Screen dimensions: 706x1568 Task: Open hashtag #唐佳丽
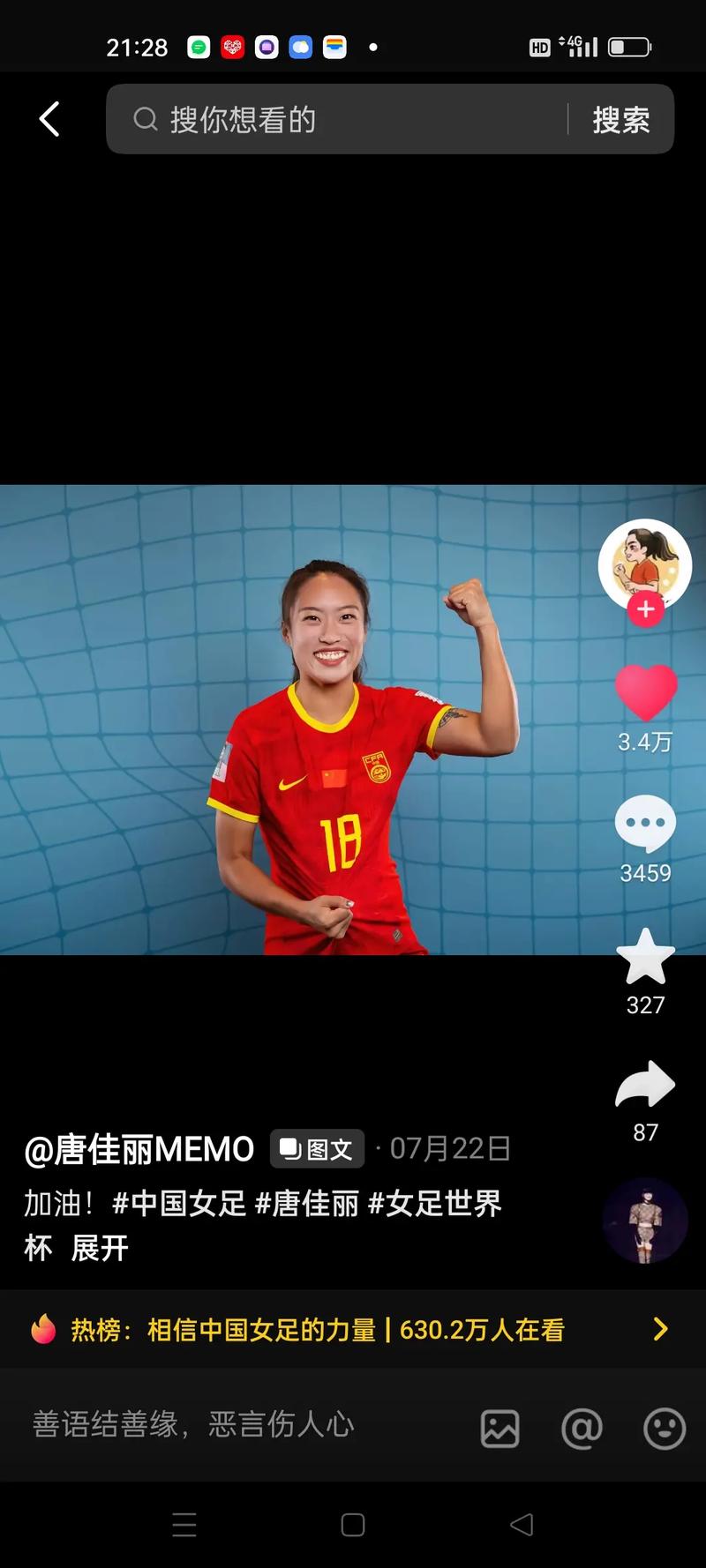tap(306, 1203)
